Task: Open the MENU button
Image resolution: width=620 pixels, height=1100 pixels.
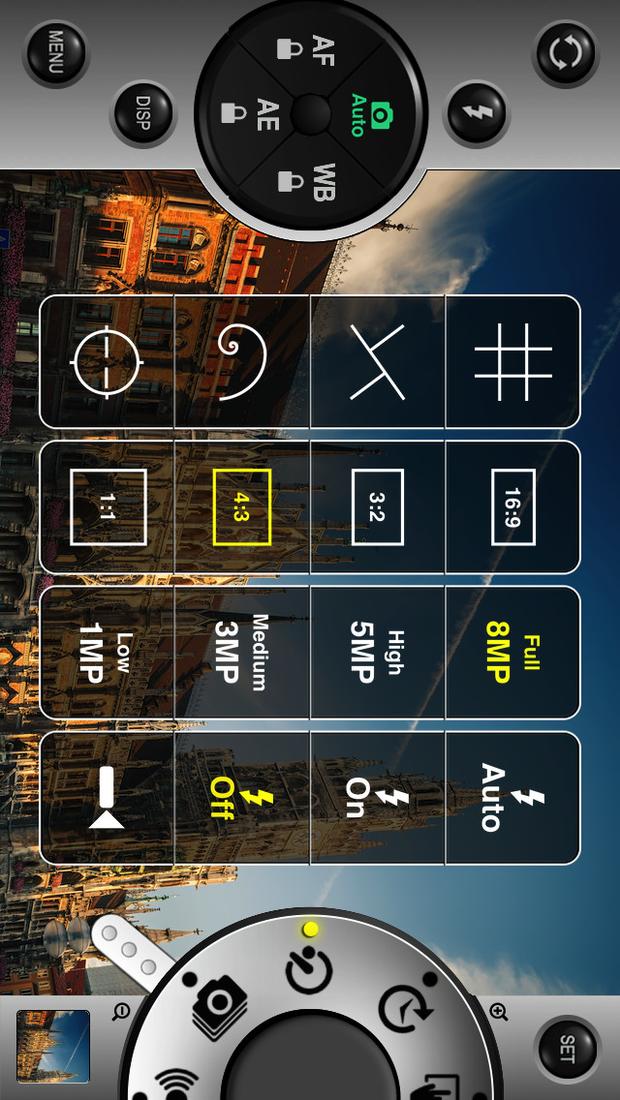Action: tap(55, 53)
